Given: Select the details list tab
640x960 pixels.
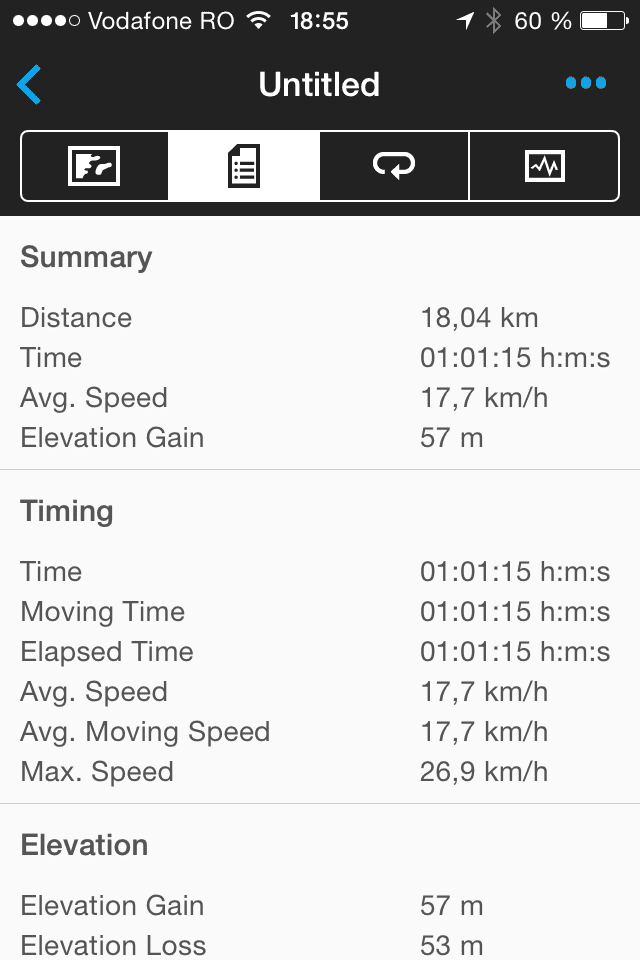Looking at the screenshot, I should [x=244, y=166].
